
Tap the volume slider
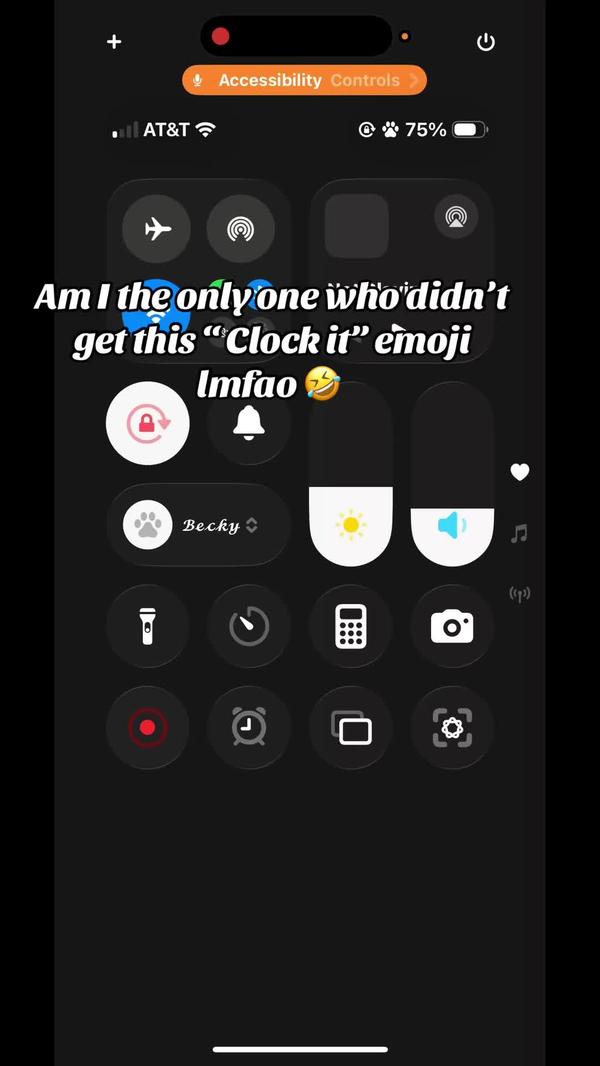click(x=452, y=474)
